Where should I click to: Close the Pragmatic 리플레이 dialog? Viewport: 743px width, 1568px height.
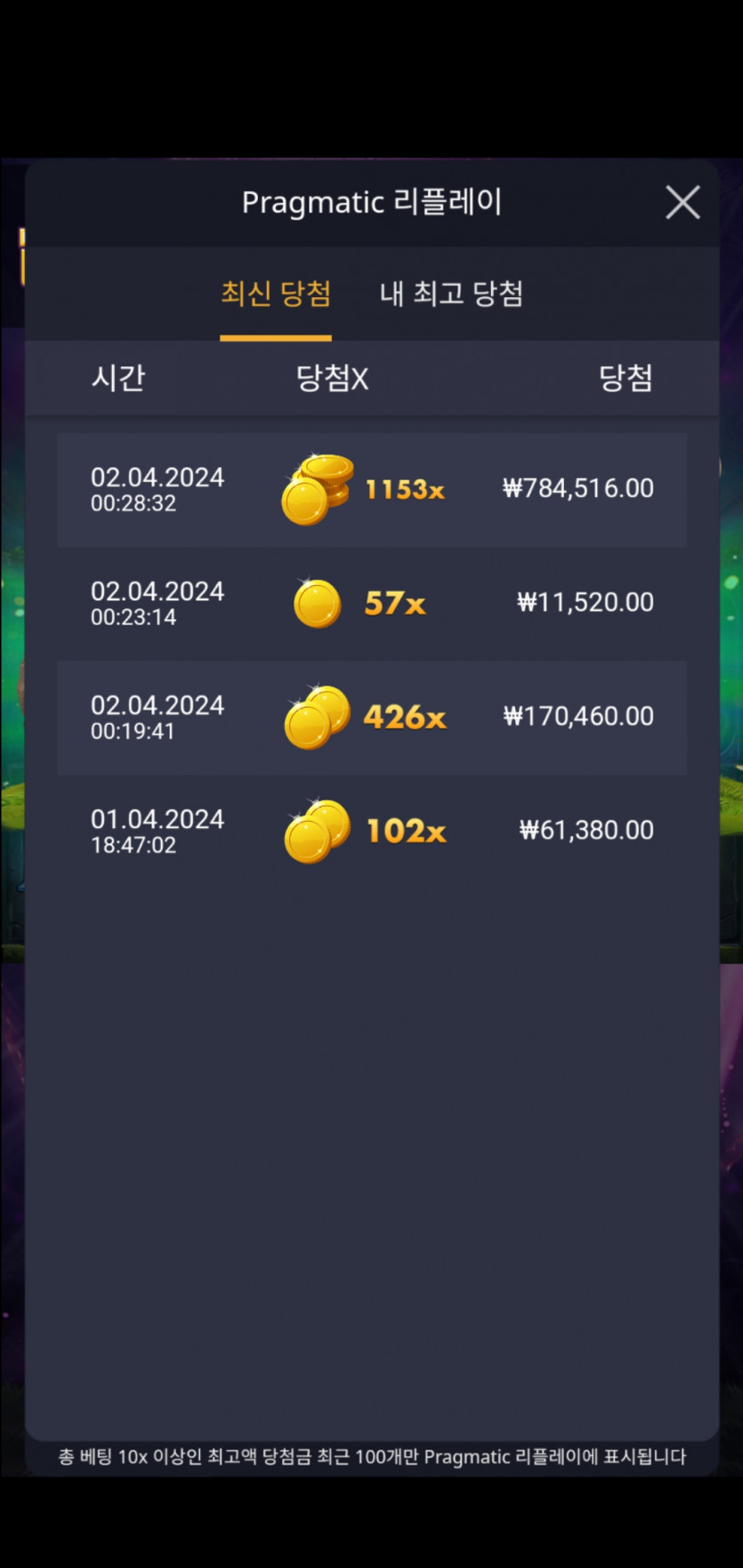click(682, 203)
